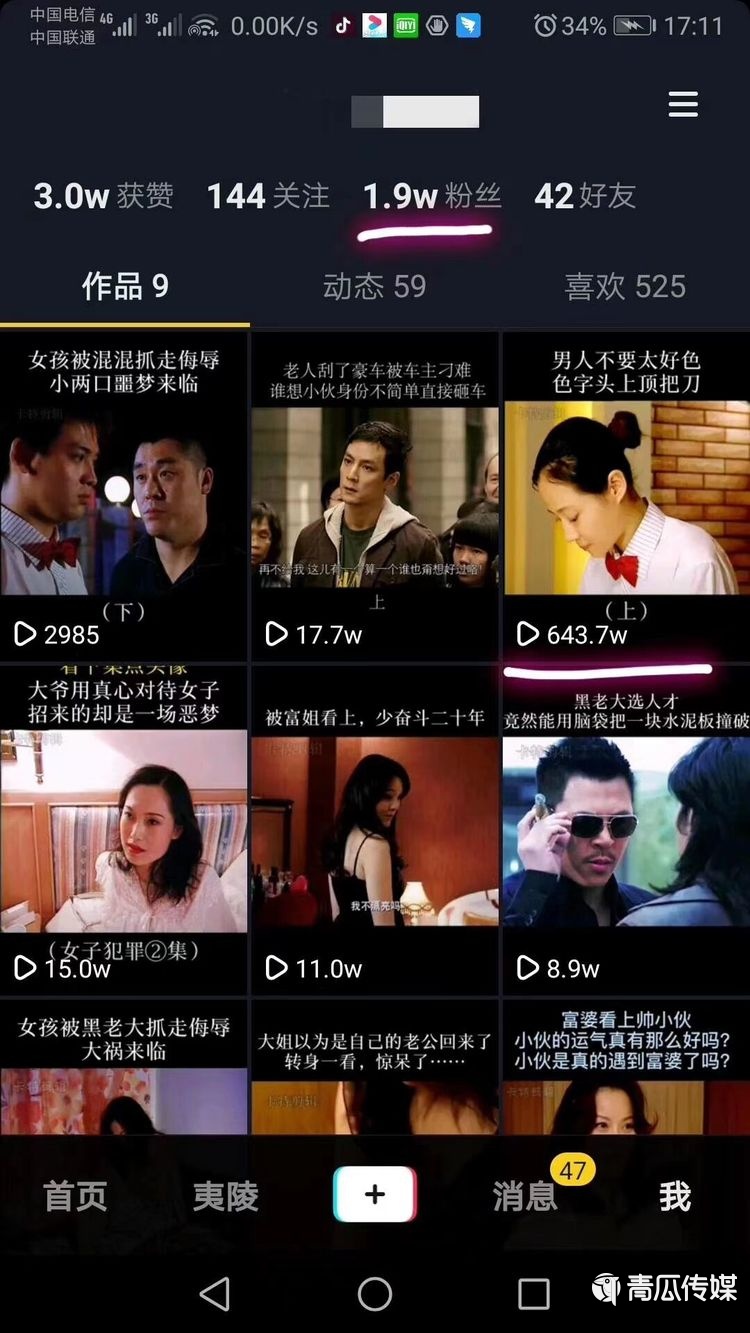
Task: Switch to the 喜欢 525 tab
Action: coord(625,287)
